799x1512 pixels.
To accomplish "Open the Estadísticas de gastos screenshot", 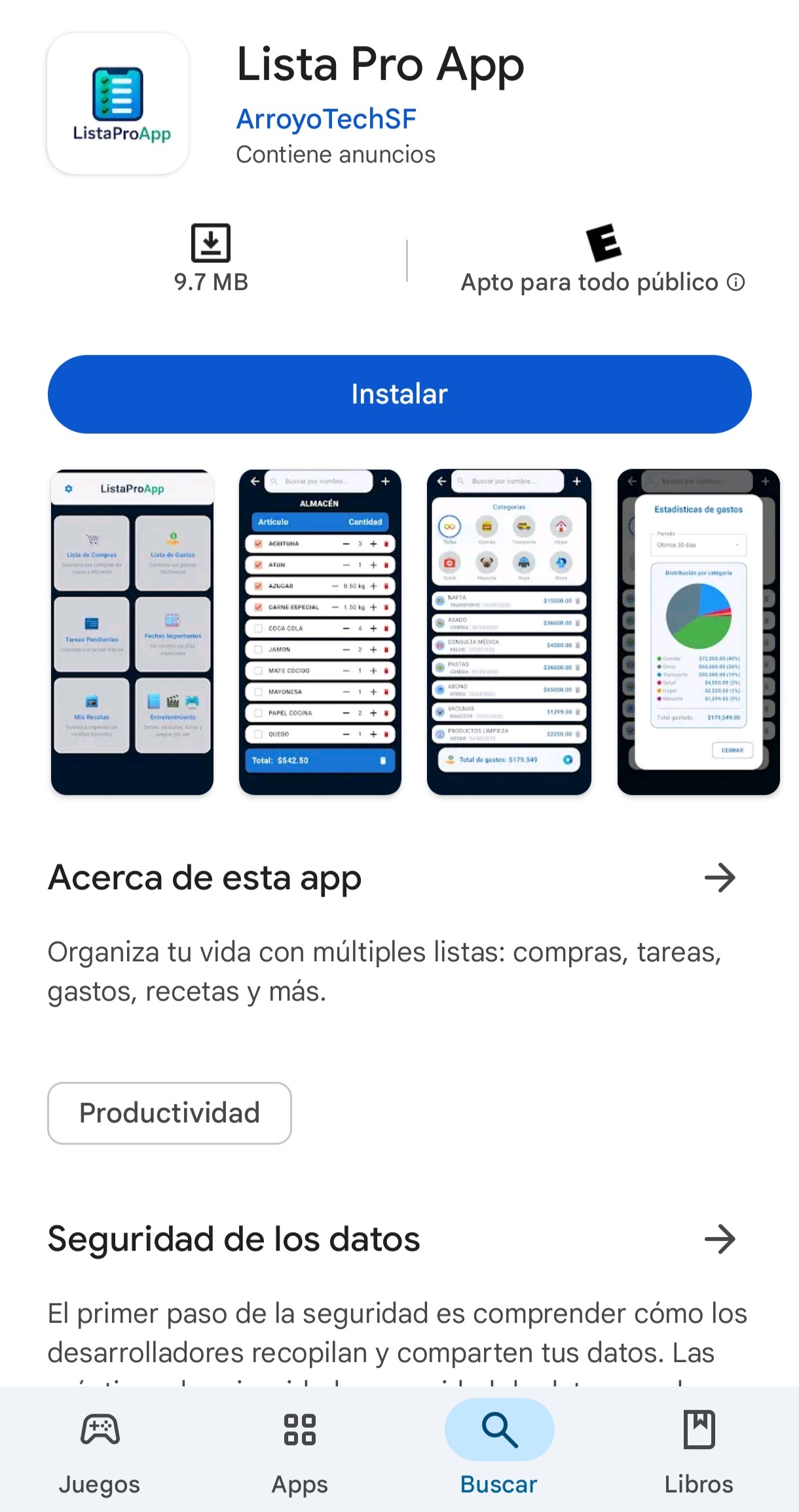I will tap(697, 631).
